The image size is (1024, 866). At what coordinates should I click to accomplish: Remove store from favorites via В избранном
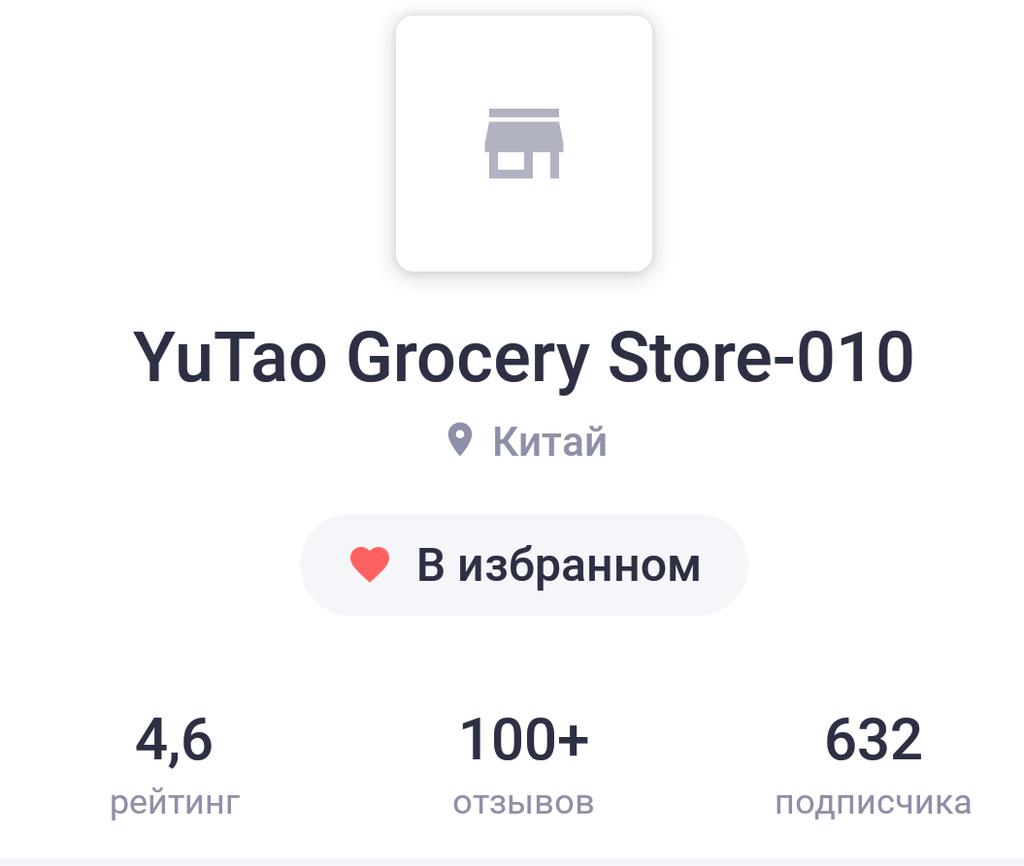pyautogui.click(x=524, y=566)
